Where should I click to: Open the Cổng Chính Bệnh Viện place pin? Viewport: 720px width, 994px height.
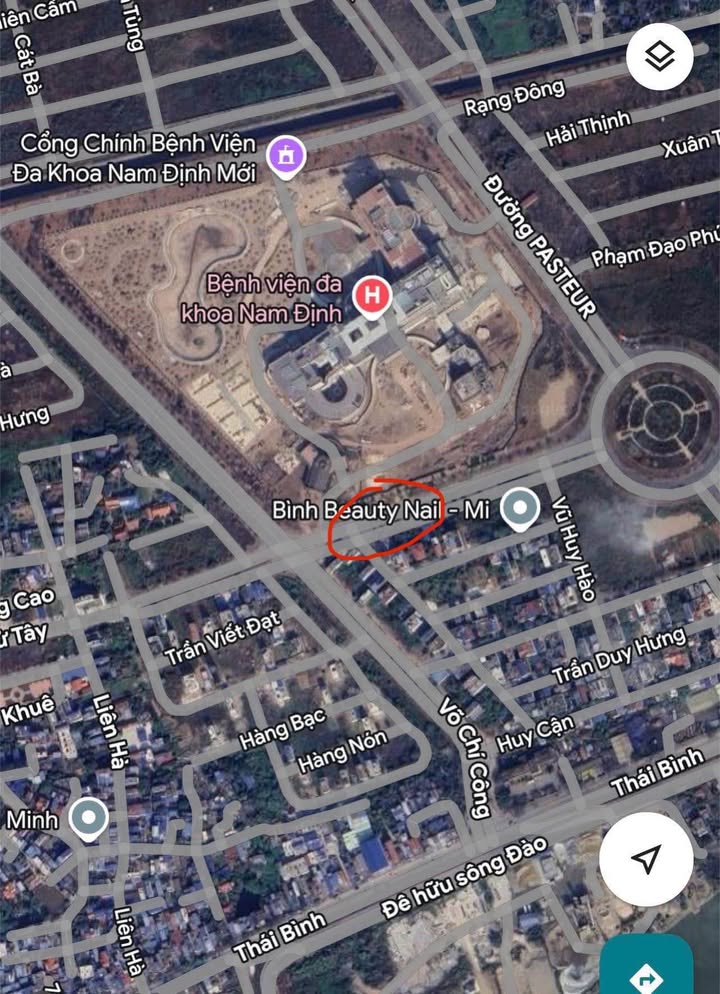coord(286,155)
